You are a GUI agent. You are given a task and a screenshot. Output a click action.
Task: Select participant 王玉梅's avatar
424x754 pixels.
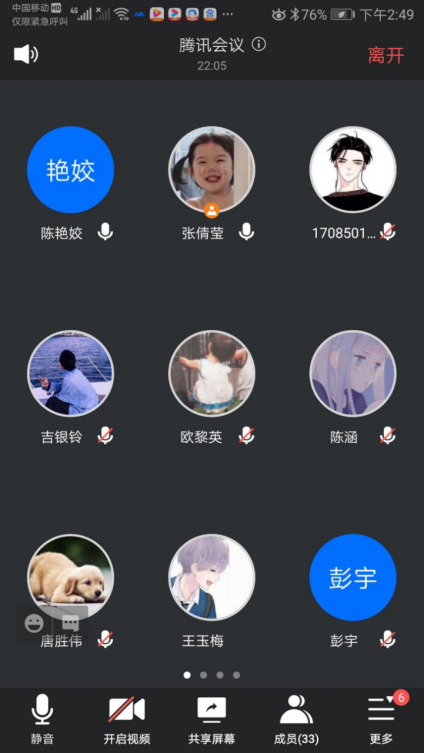(212, 578)
